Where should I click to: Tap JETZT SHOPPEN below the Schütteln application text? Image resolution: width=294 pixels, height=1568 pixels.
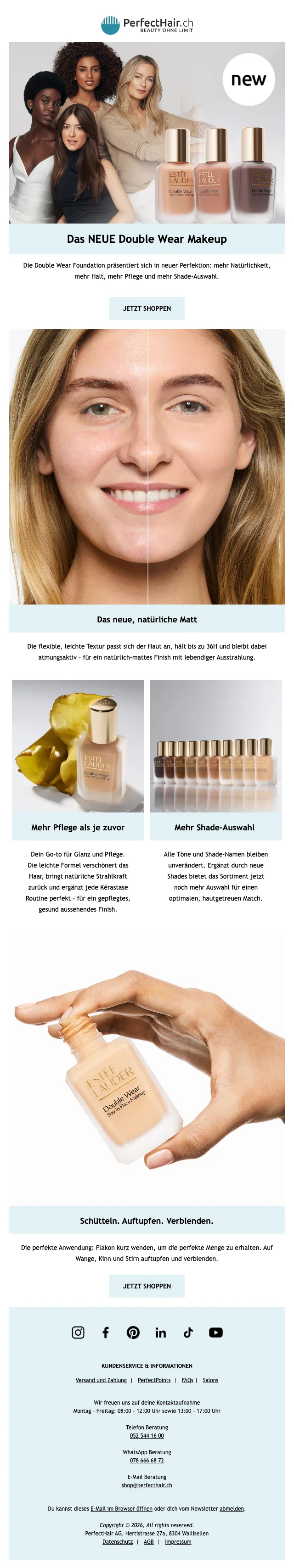pyautogui.click(x=147, y=1286)
